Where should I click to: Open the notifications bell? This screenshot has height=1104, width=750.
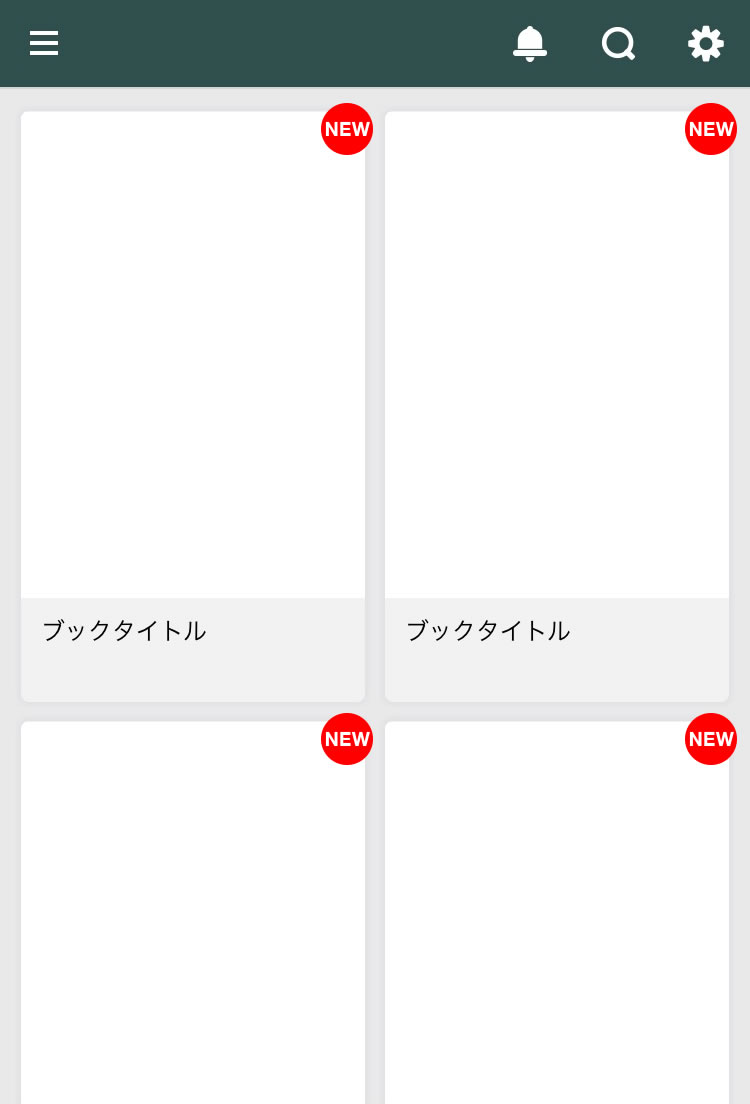point(530,43)
